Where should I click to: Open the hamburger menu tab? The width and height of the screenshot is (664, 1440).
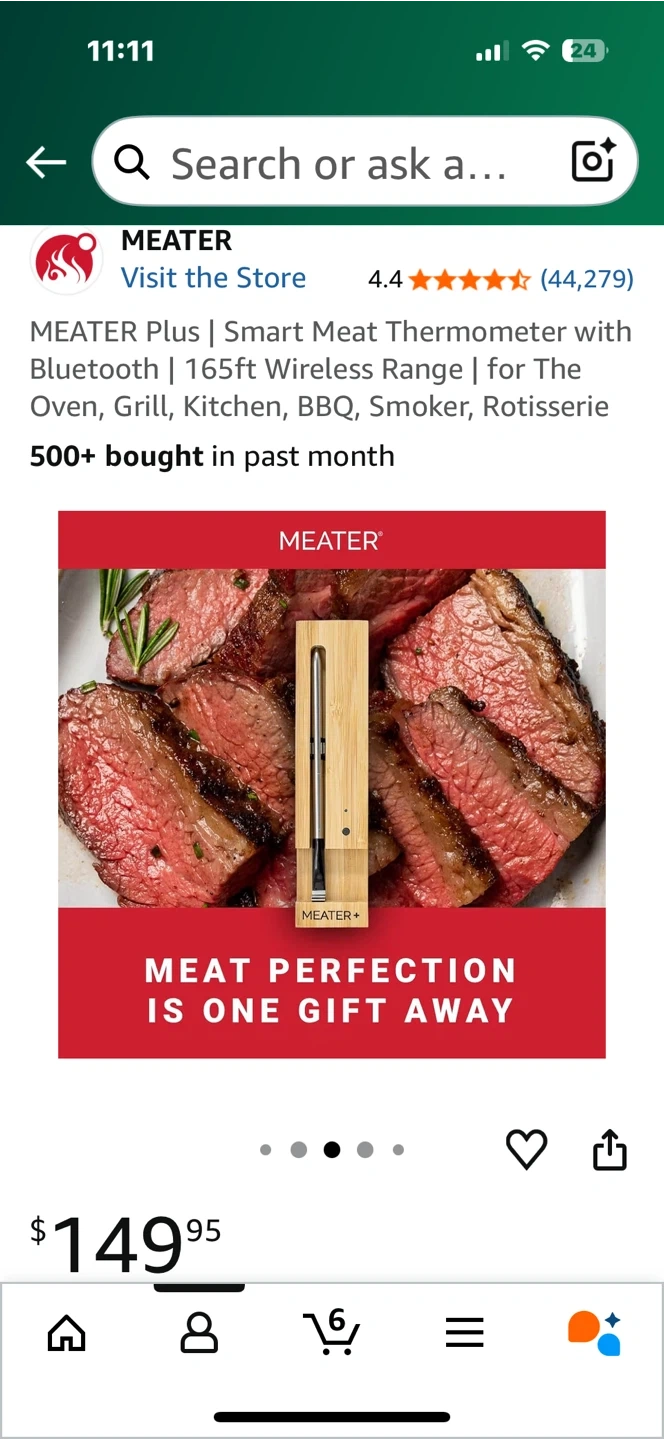(465, 1333)
